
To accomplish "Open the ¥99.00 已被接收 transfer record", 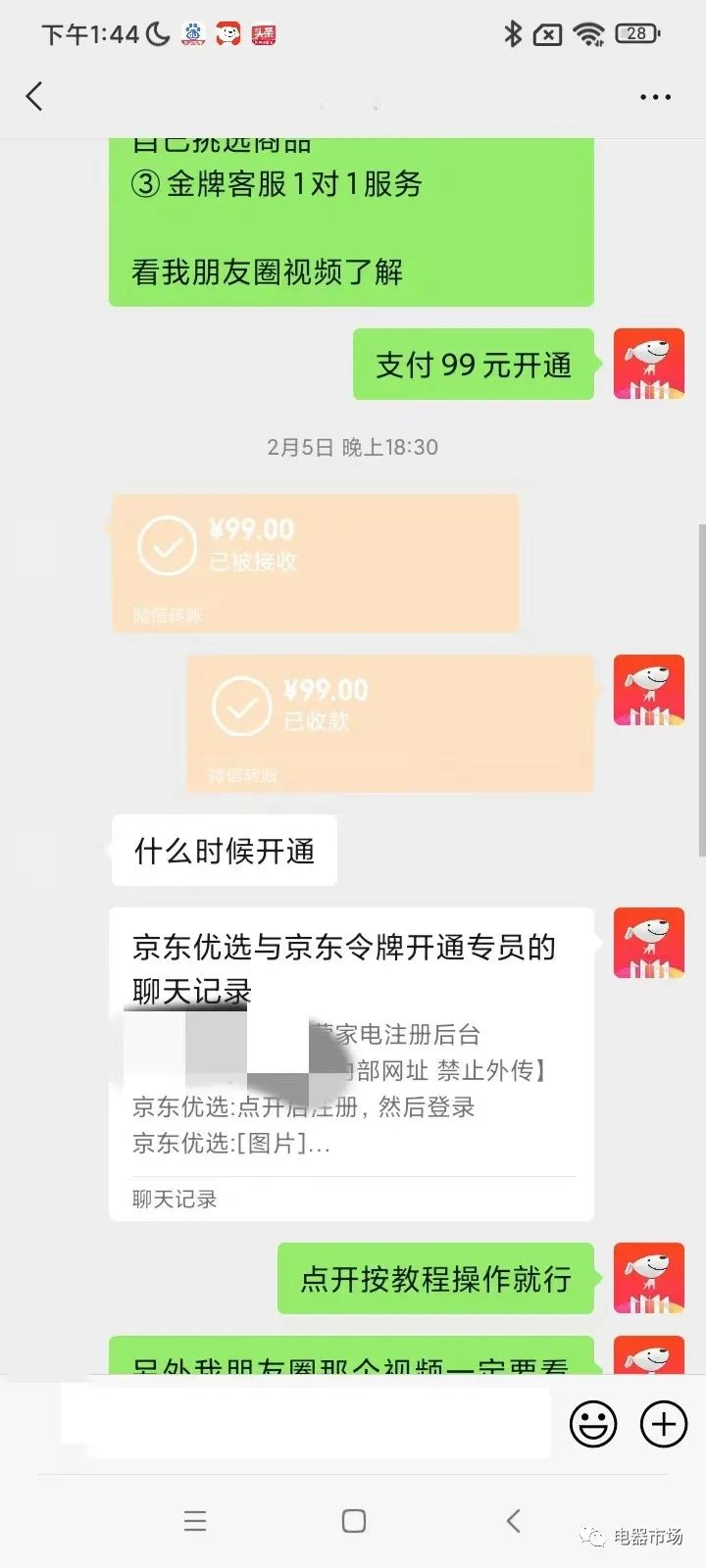I will pos(315,563).
